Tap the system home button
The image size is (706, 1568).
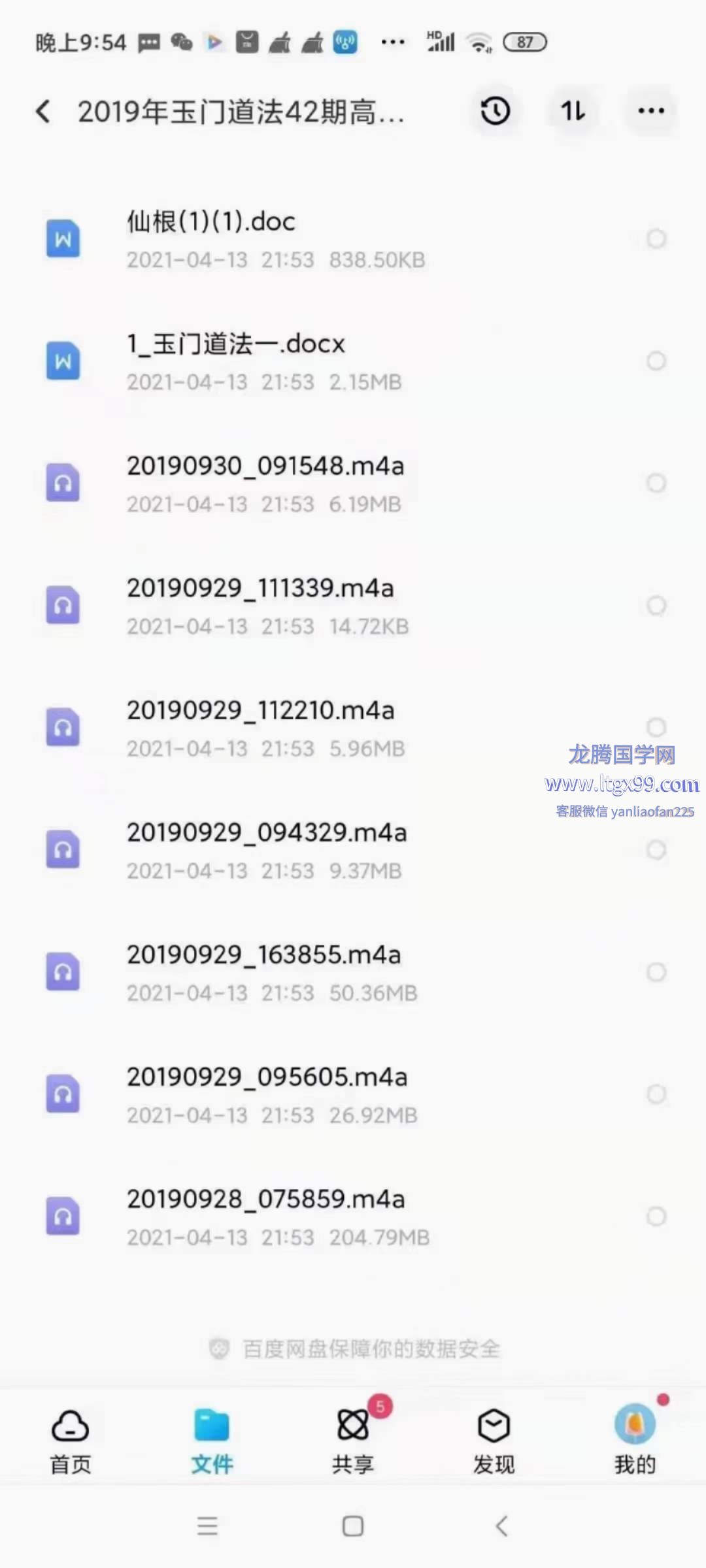click(x=353, y=1526)
